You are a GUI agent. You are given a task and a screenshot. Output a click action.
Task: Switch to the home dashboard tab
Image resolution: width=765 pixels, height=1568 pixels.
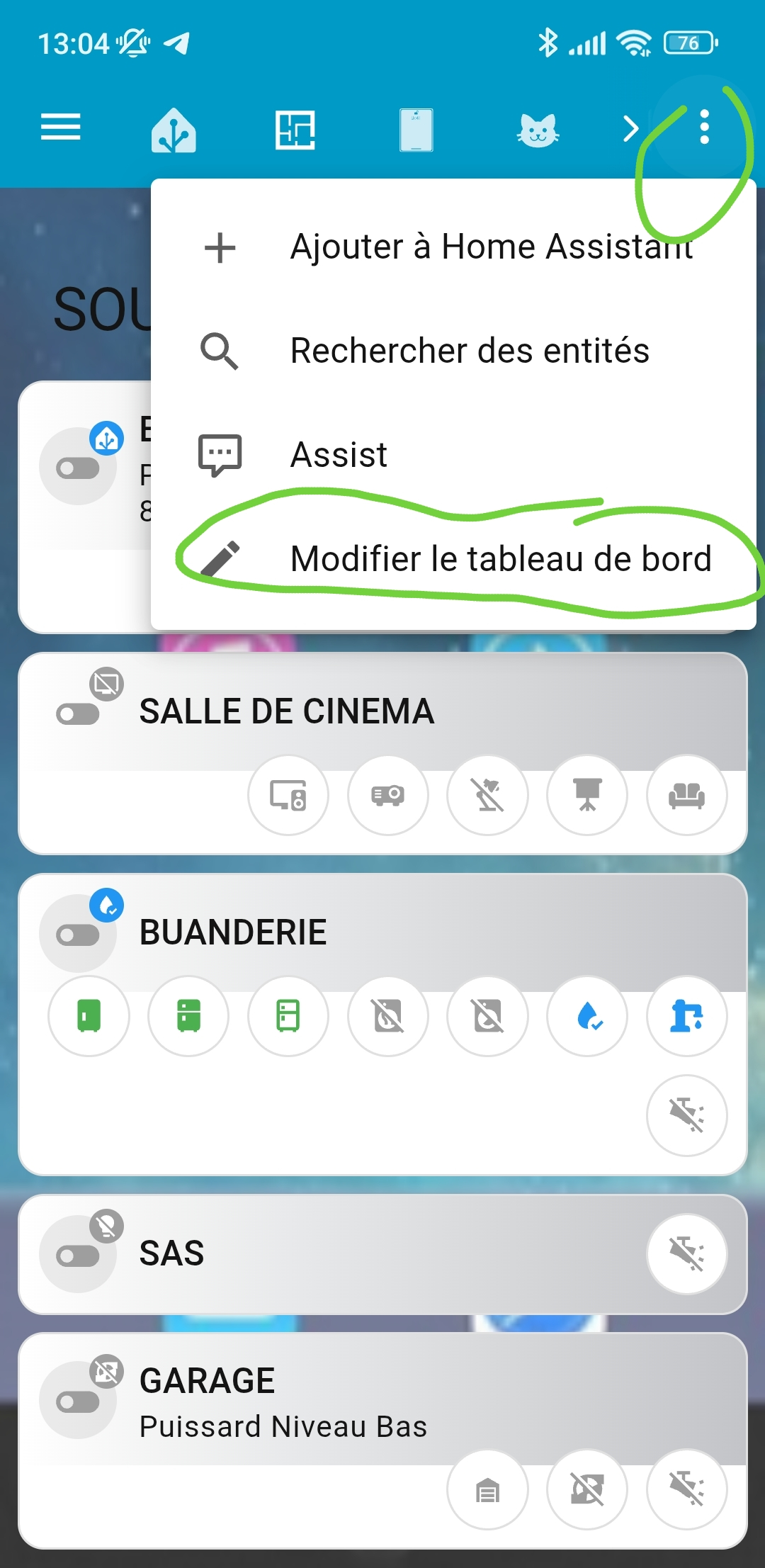pyautogui.click(x=174, y=130)
